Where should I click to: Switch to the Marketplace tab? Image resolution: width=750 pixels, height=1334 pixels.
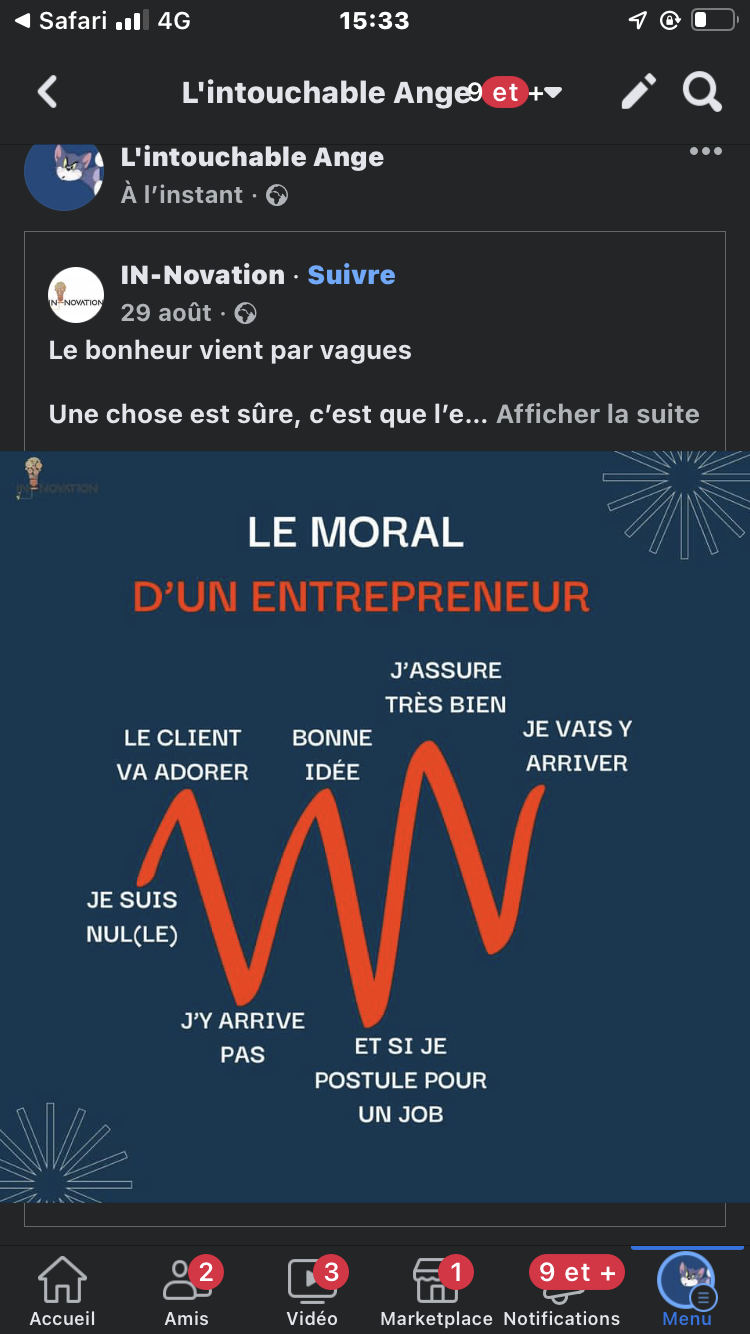pyautogui.click(x=437, y=1291)
